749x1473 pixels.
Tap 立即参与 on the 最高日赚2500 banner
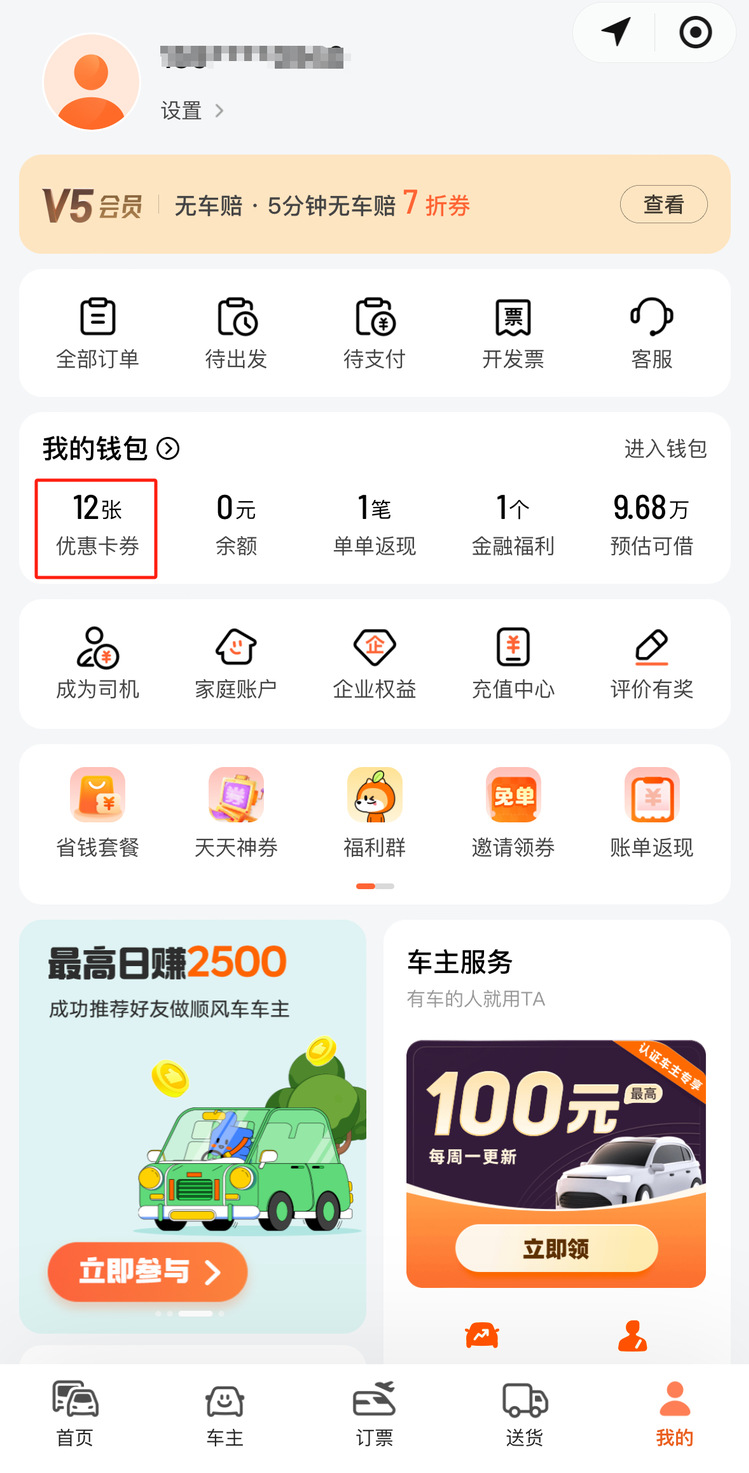pyautogui.click(x=147, y=1272)
